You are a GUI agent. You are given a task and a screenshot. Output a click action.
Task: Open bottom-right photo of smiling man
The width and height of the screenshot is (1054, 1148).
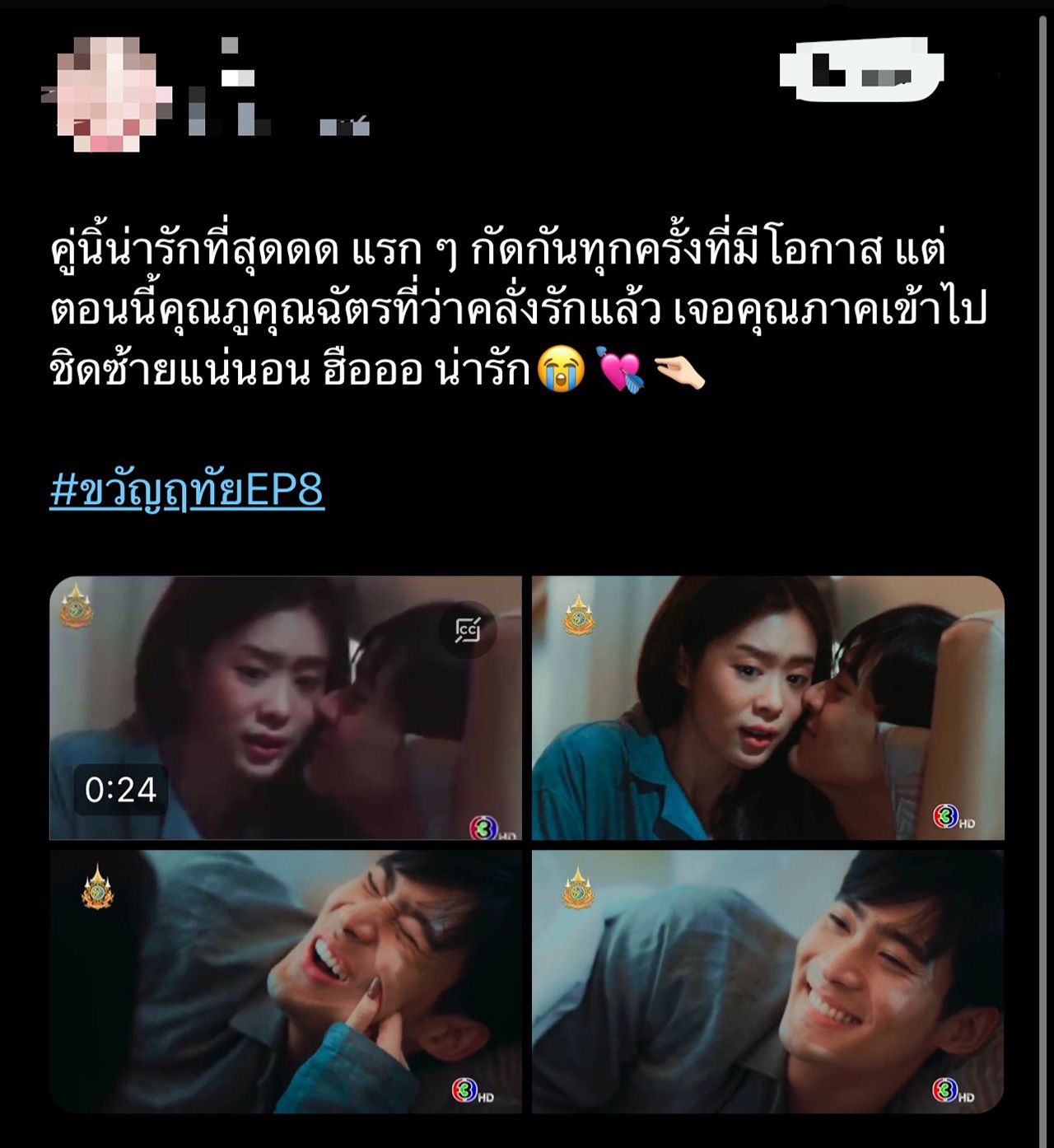pos(767,982)
